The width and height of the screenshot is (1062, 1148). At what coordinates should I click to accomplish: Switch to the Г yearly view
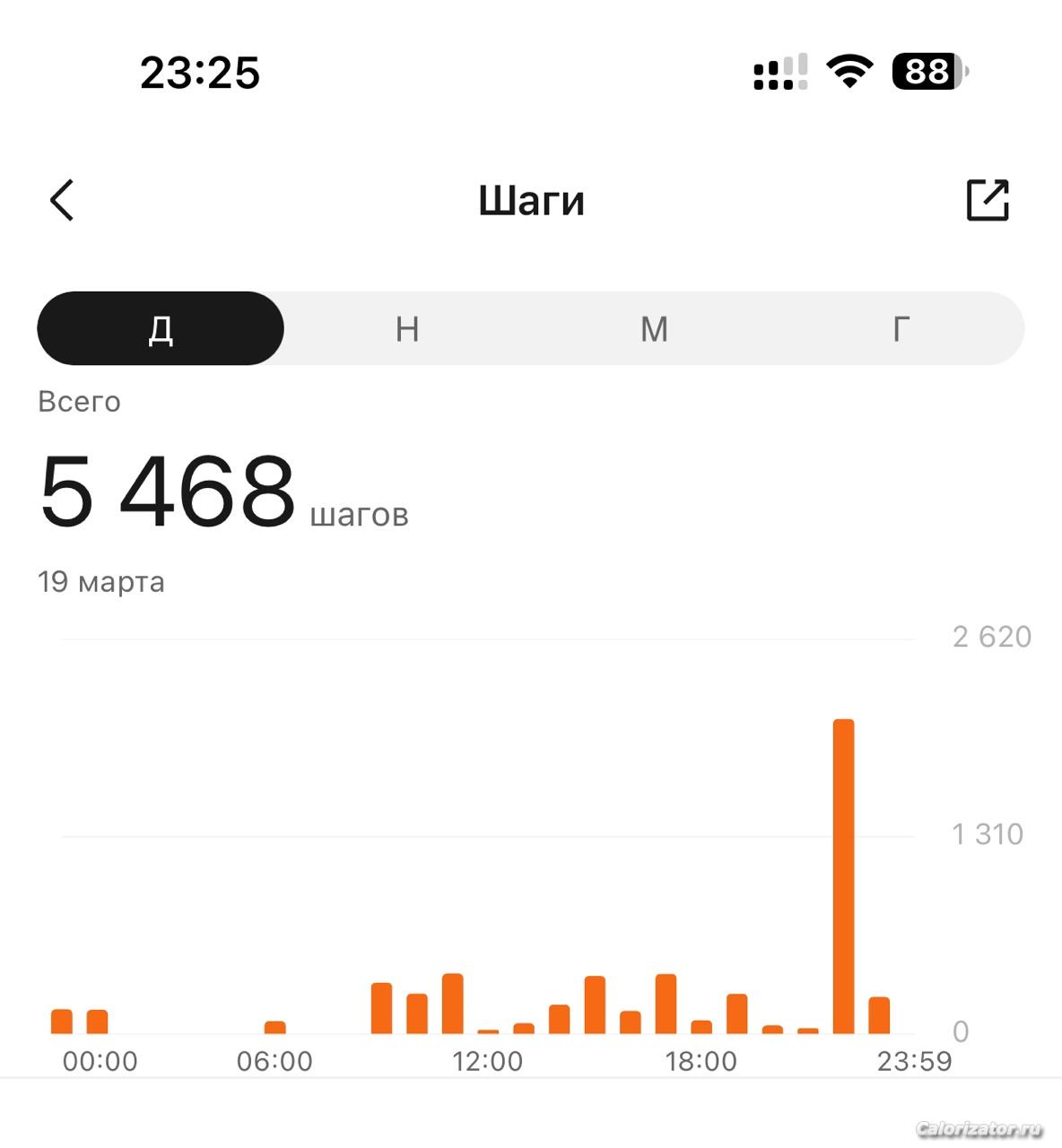901,329
